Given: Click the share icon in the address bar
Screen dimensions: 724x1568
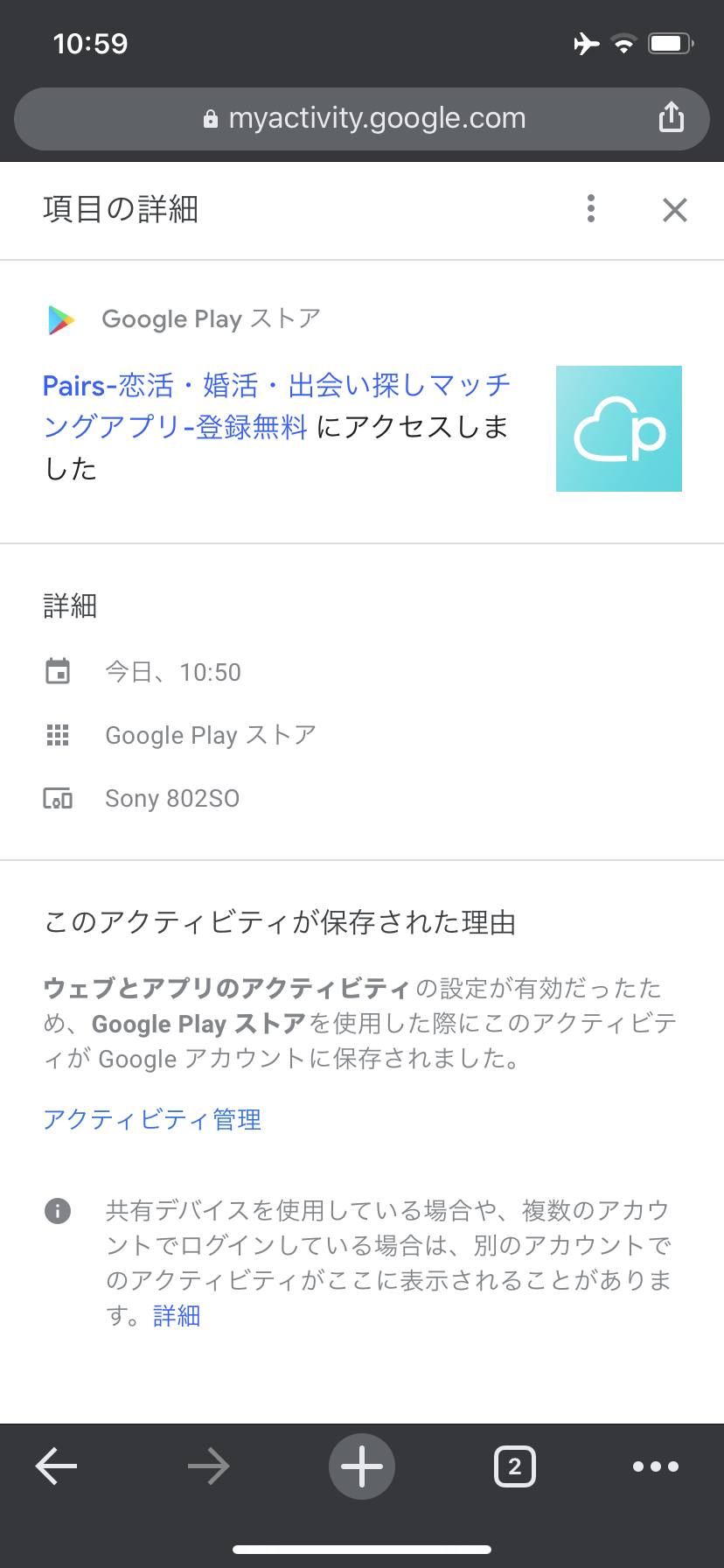Looking at the screenshot, I should (x=670, y=117).
